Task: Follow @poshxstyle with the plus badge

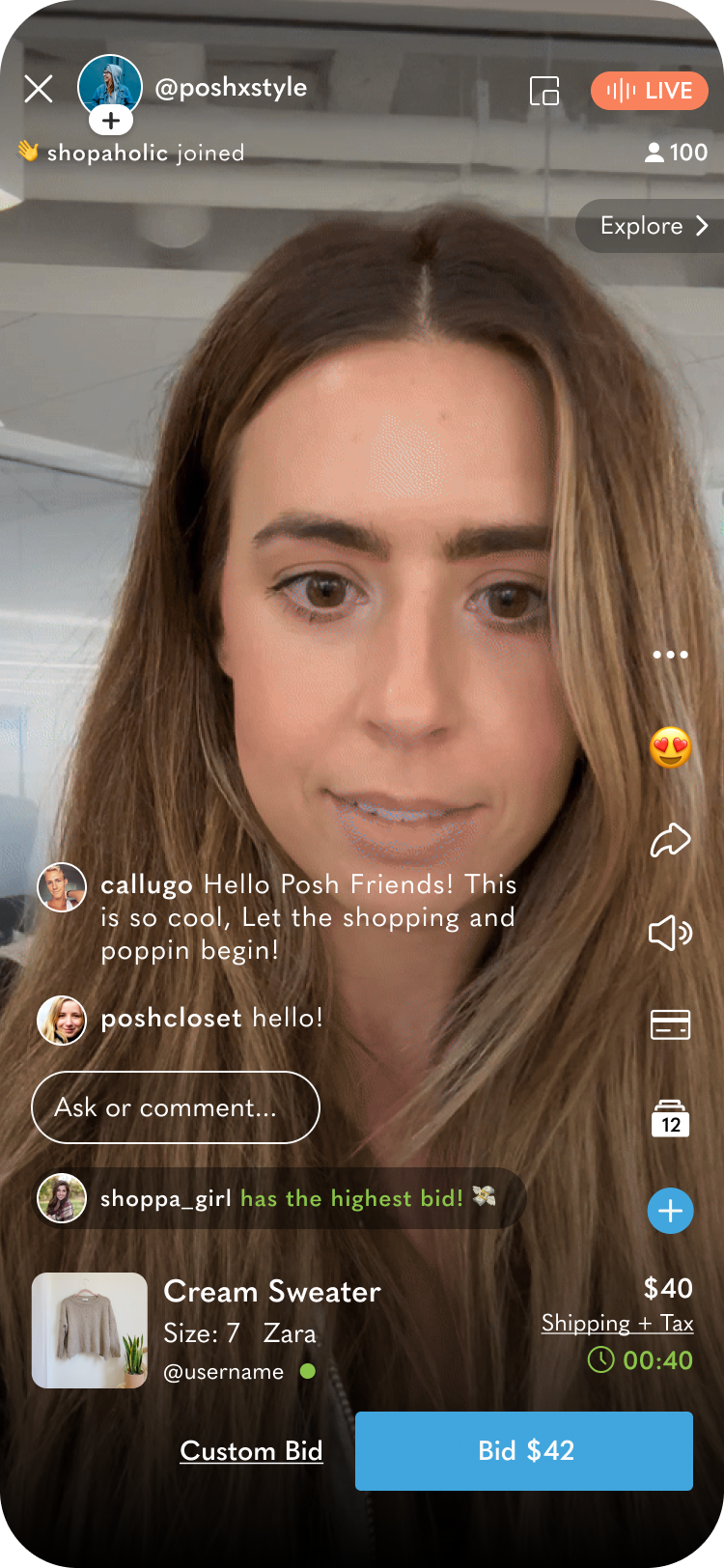Action: point(111,121)
